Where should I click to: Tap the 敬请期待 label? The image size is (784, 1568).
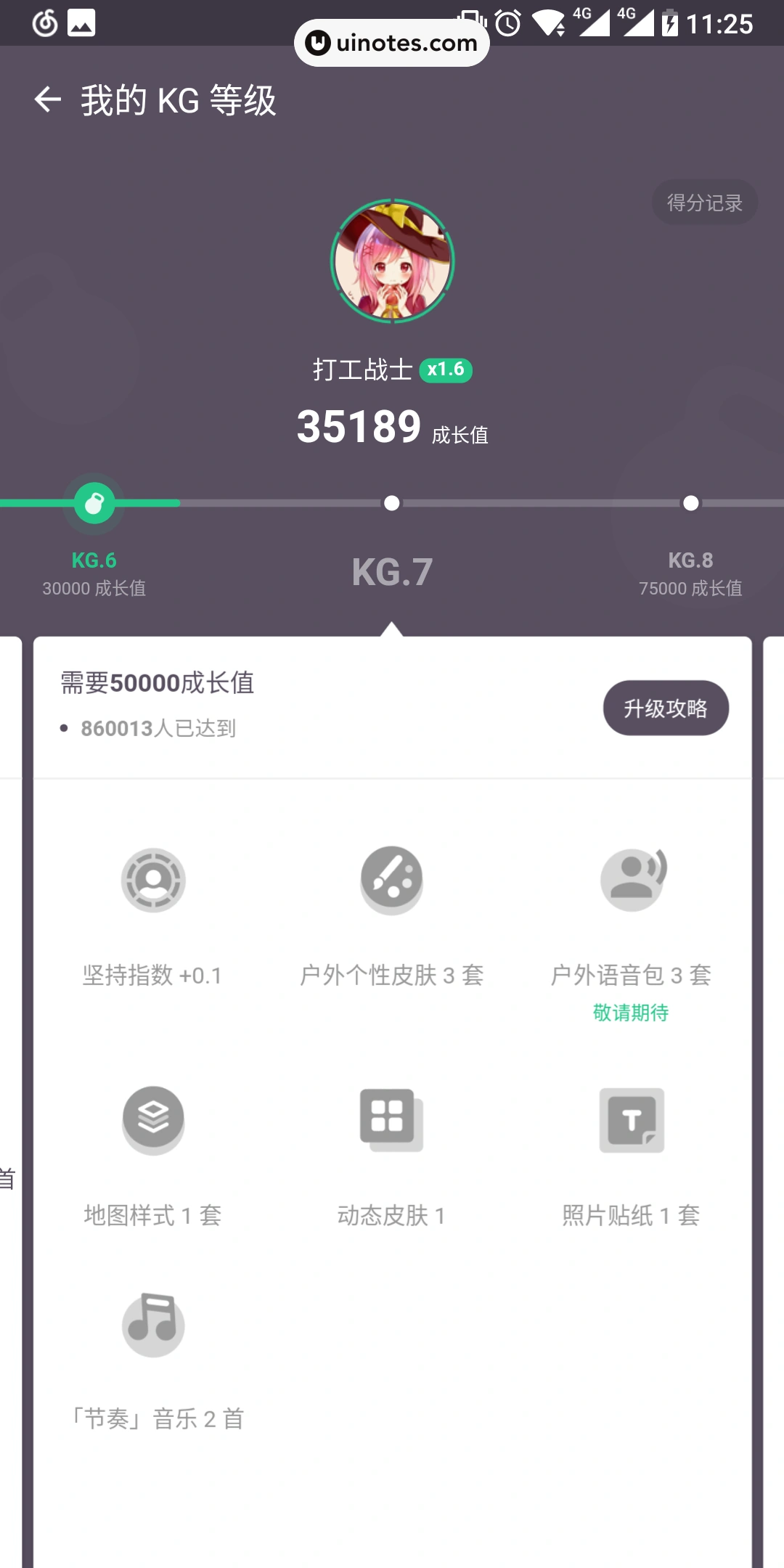point(631,1011)
